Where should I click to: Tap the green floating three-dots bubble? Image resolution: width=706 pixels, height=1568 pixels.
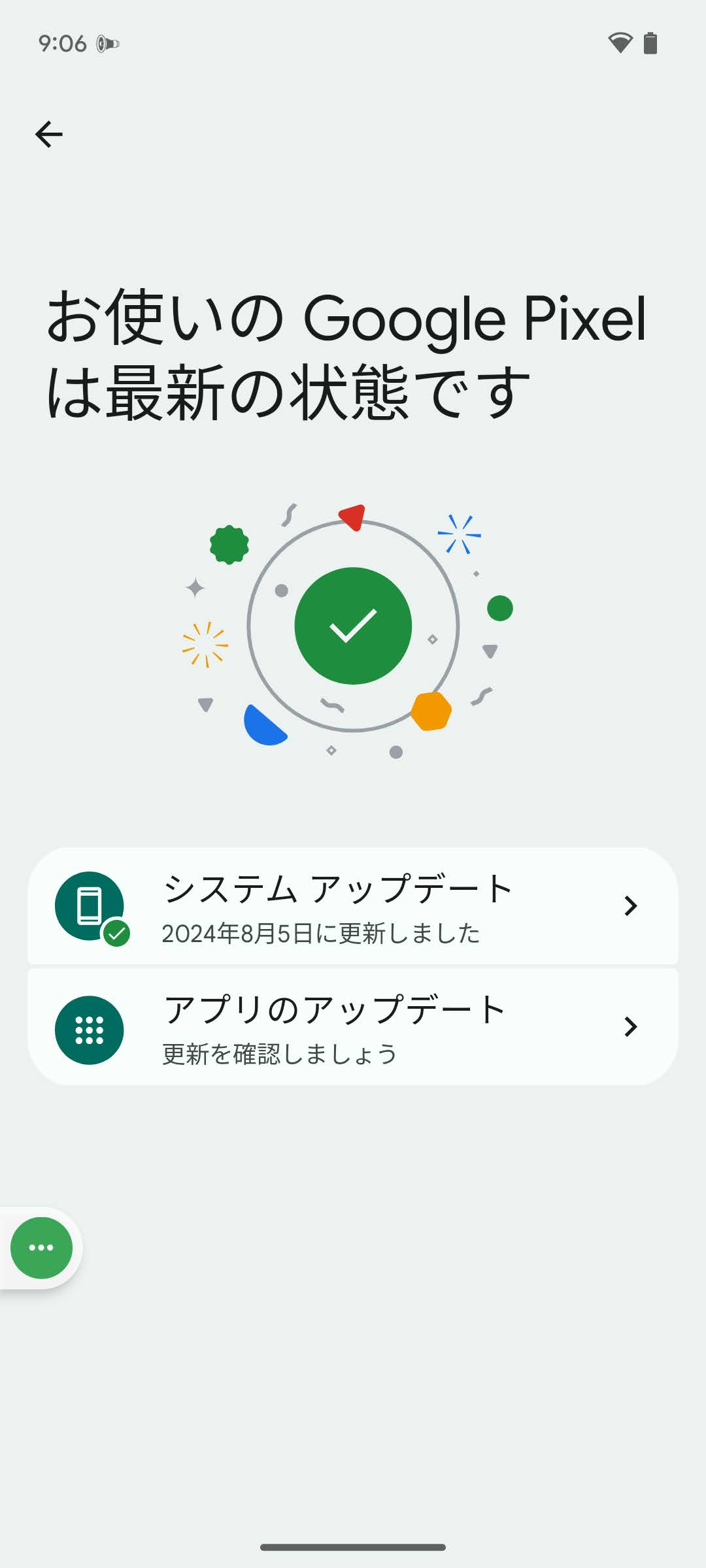click(x=41, y=1248)
